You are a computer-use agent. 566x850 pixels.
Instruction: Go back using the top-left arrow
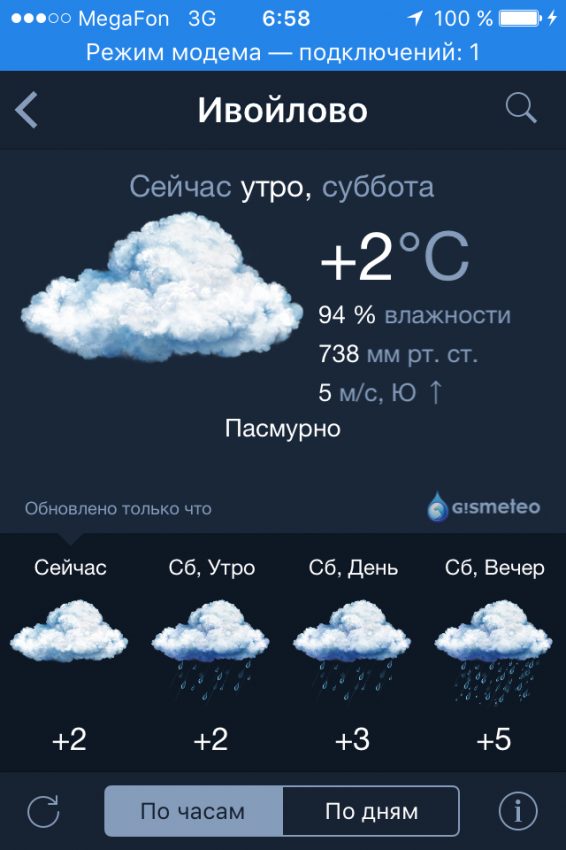[x=27, y=110]
